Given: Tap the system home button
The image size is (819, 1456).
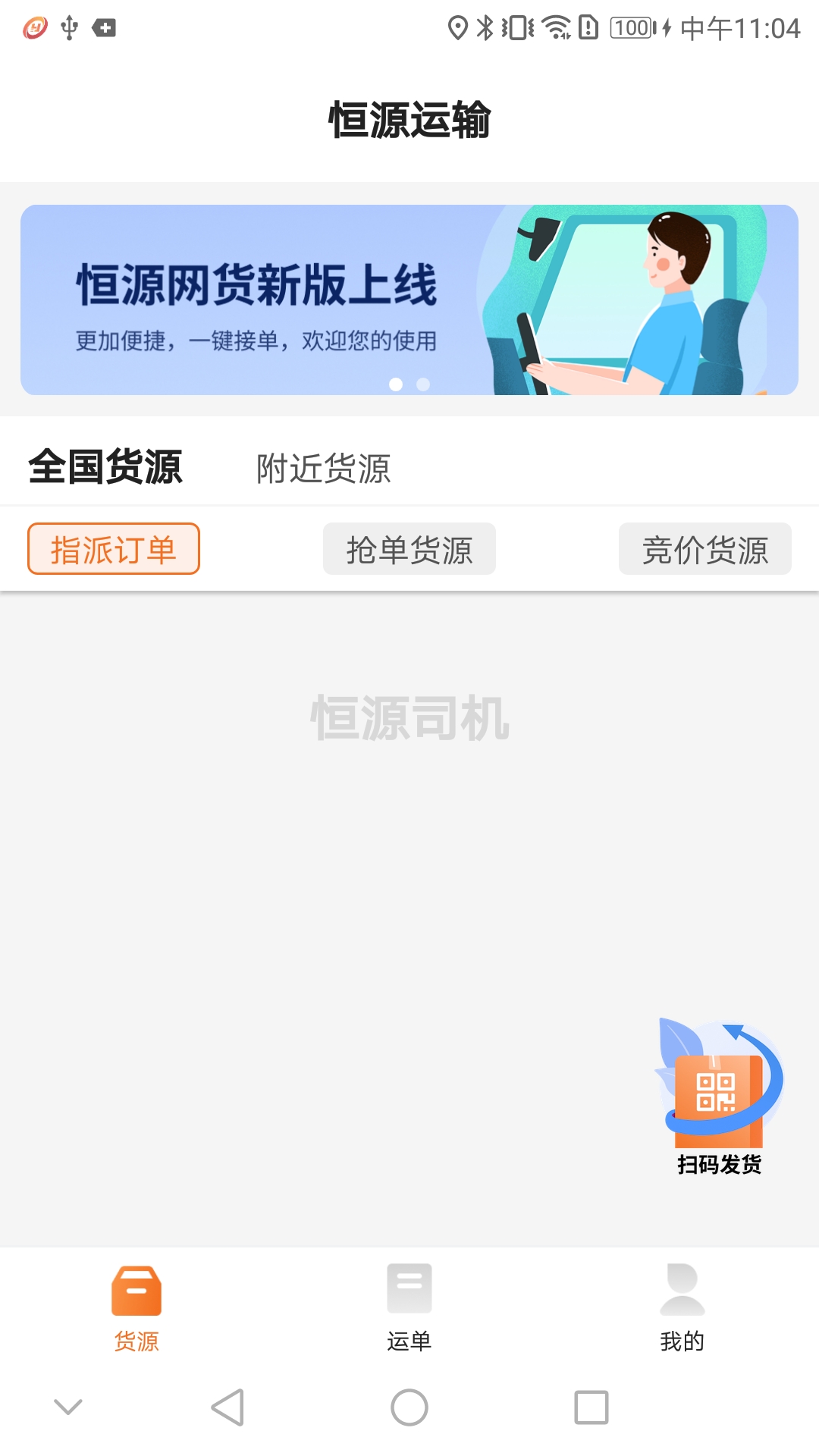Looking at the screenshot, I should [409, 1407].
